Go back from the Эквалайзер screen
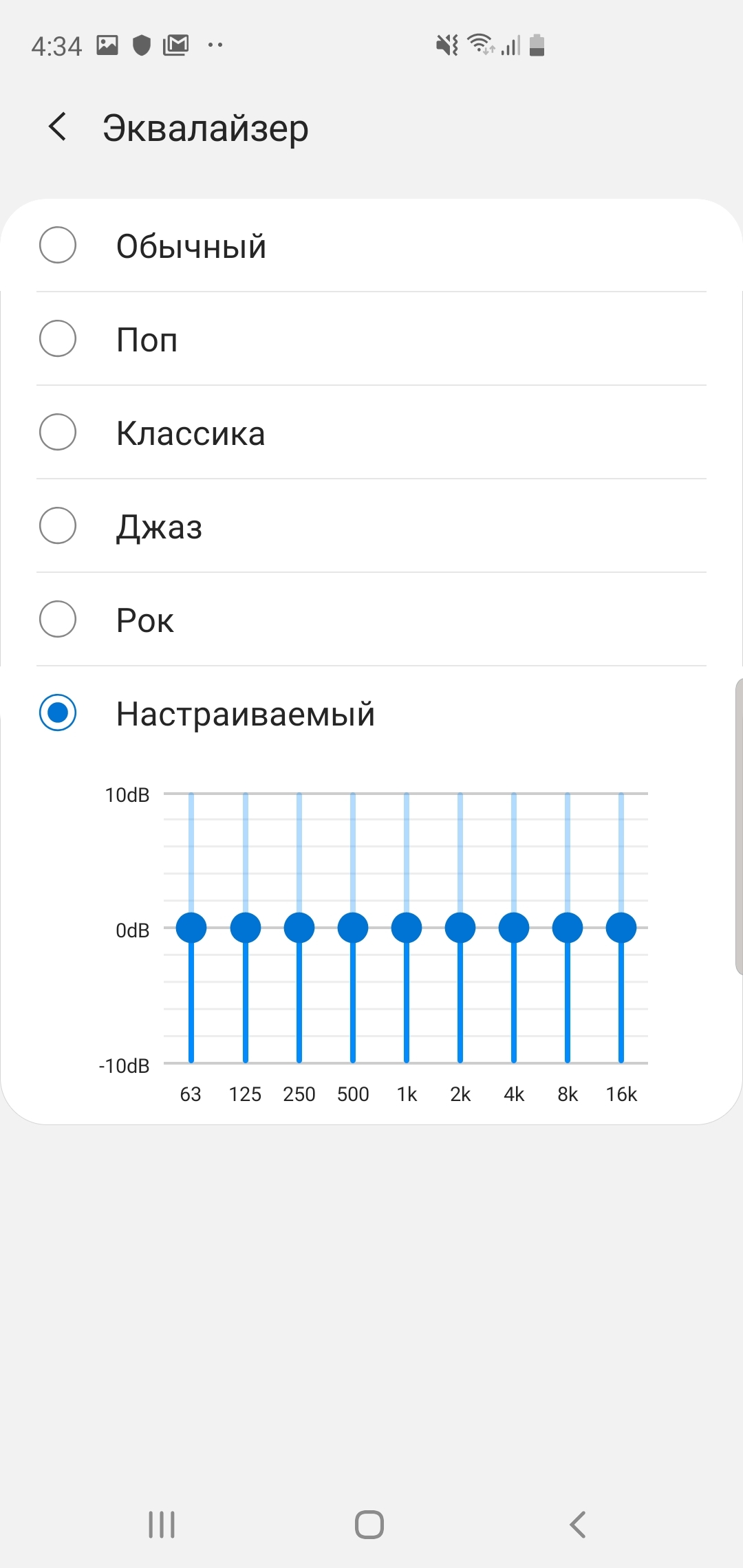743x1568 pixels. (x=58, y=127)
